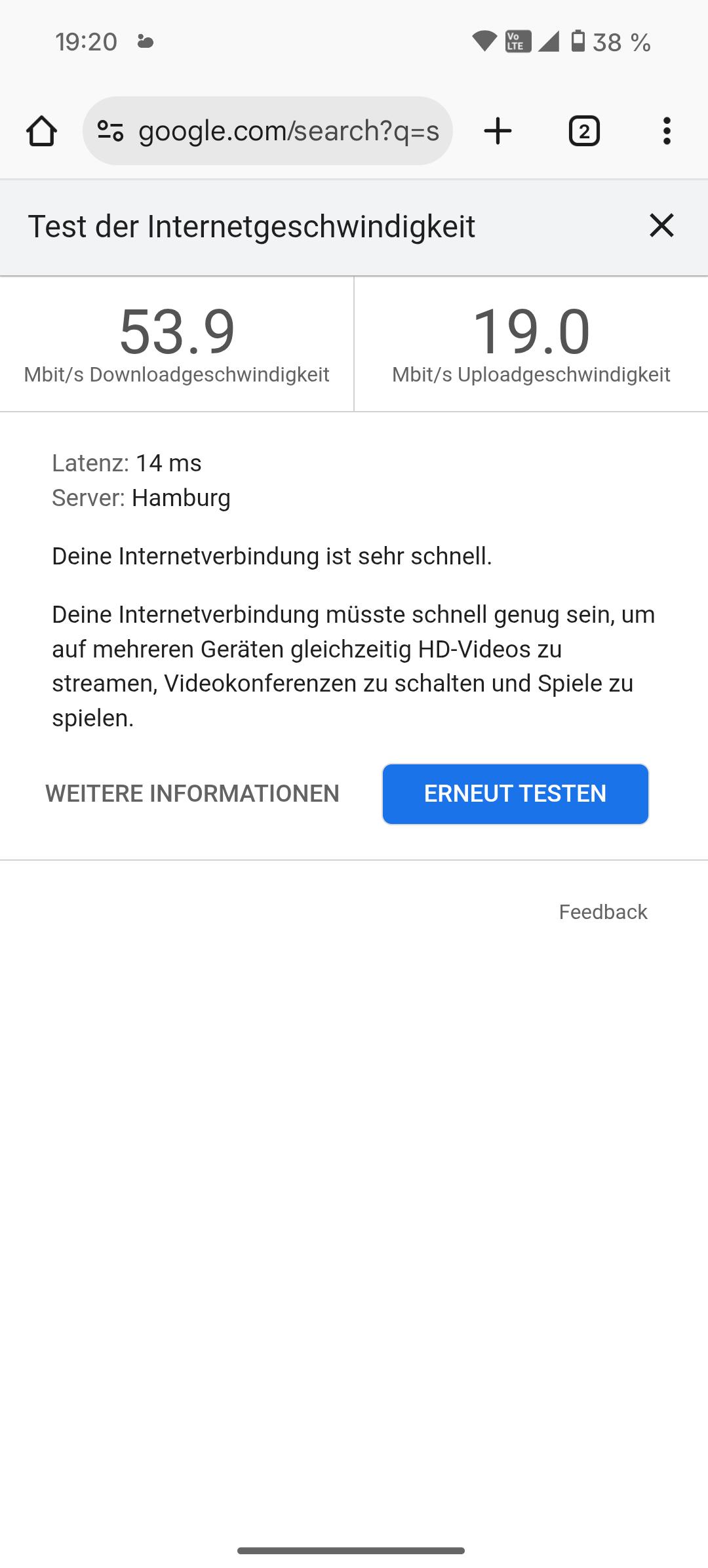Open the browser overflow menu
Viewport: 708px width, 1568px height.
(667, 131)
